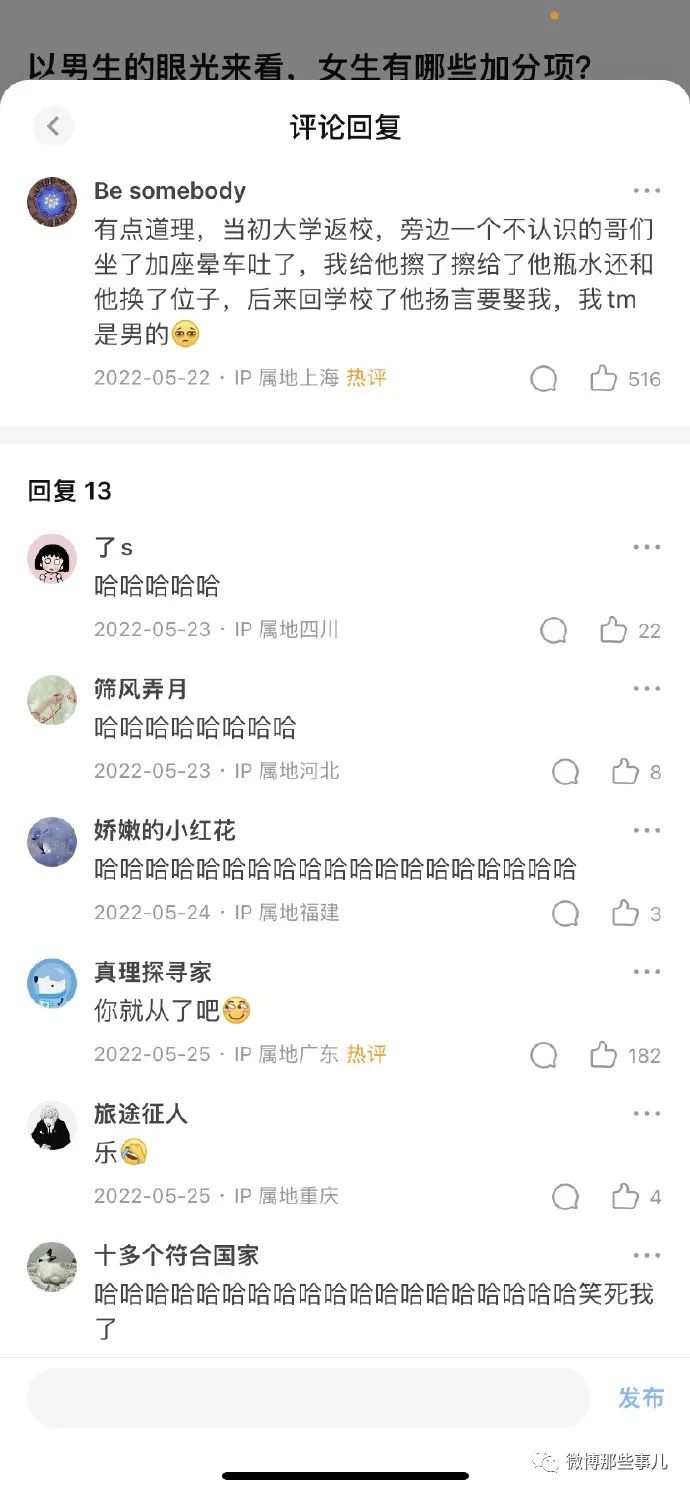
Task: Tap the 发布 button to post
Action: [x=640, y=1397]
